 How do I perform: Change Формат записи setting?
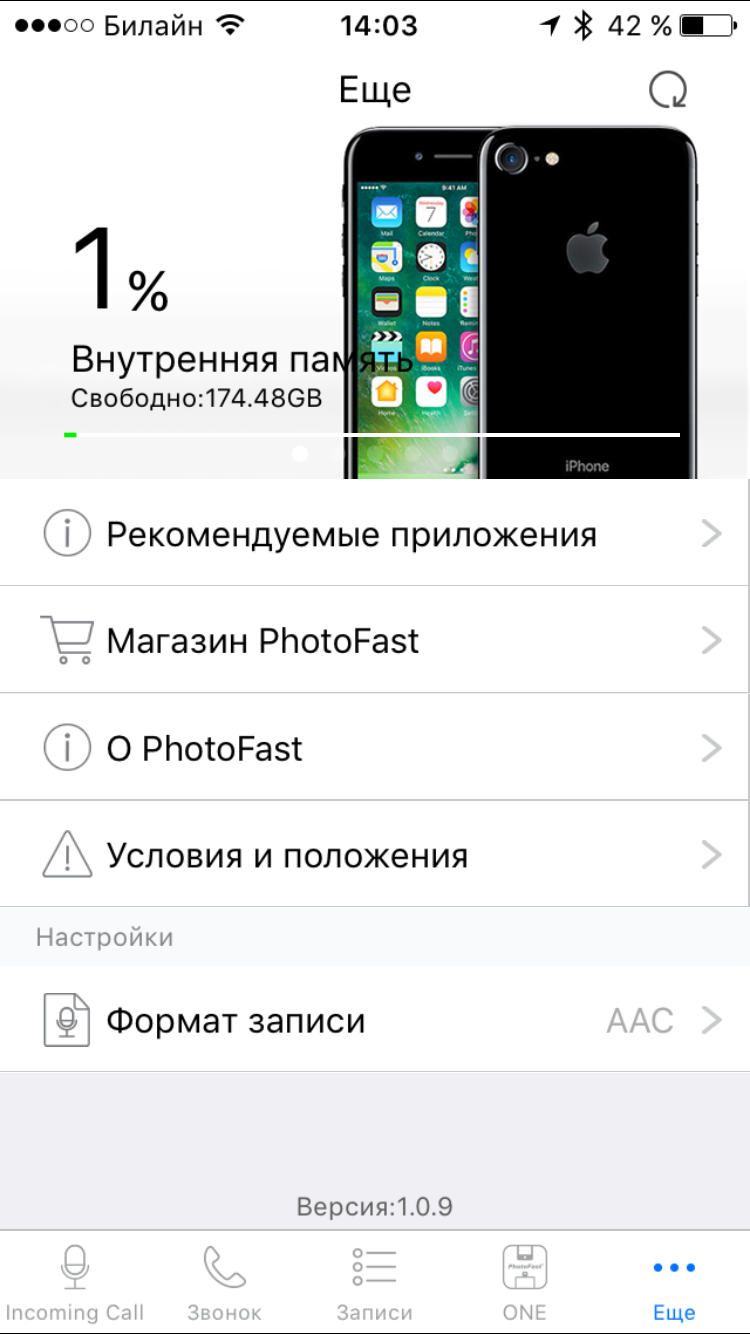pyautogui.click(x=375, y=1020)
